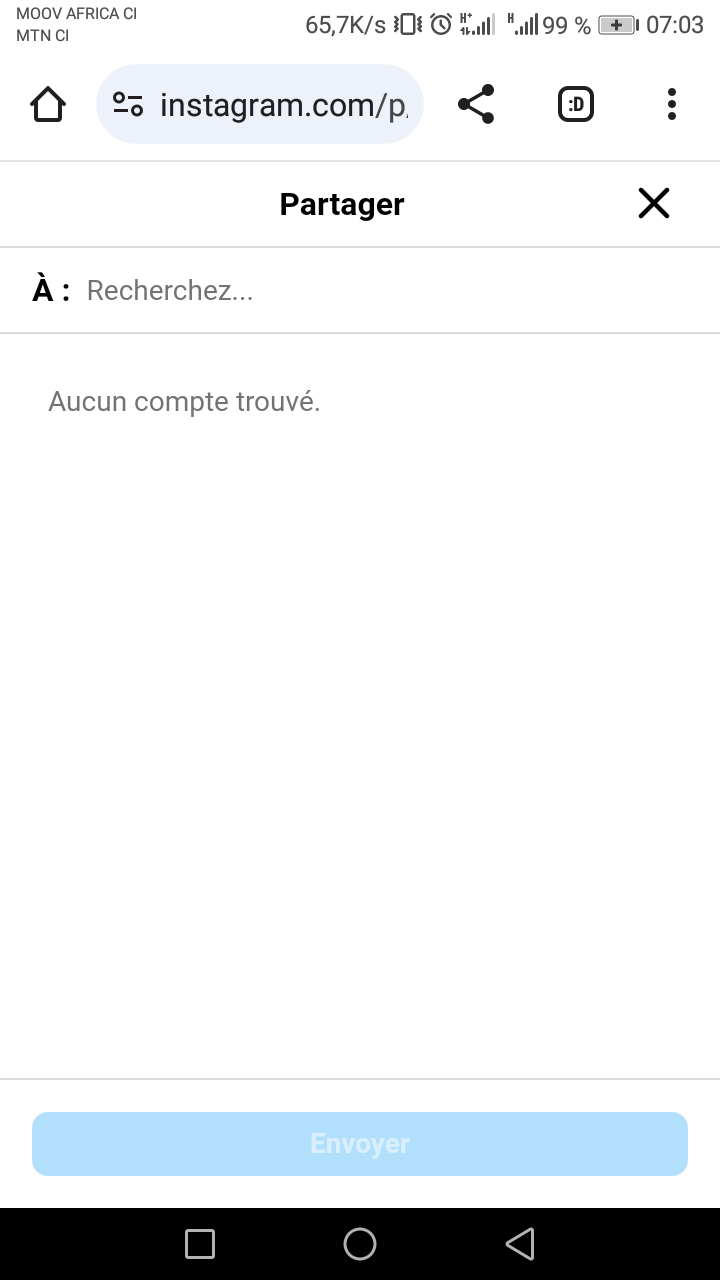The image size is (720, 1280).
Task: Go back using system navigation
Action: click(x=520, y=1244)
